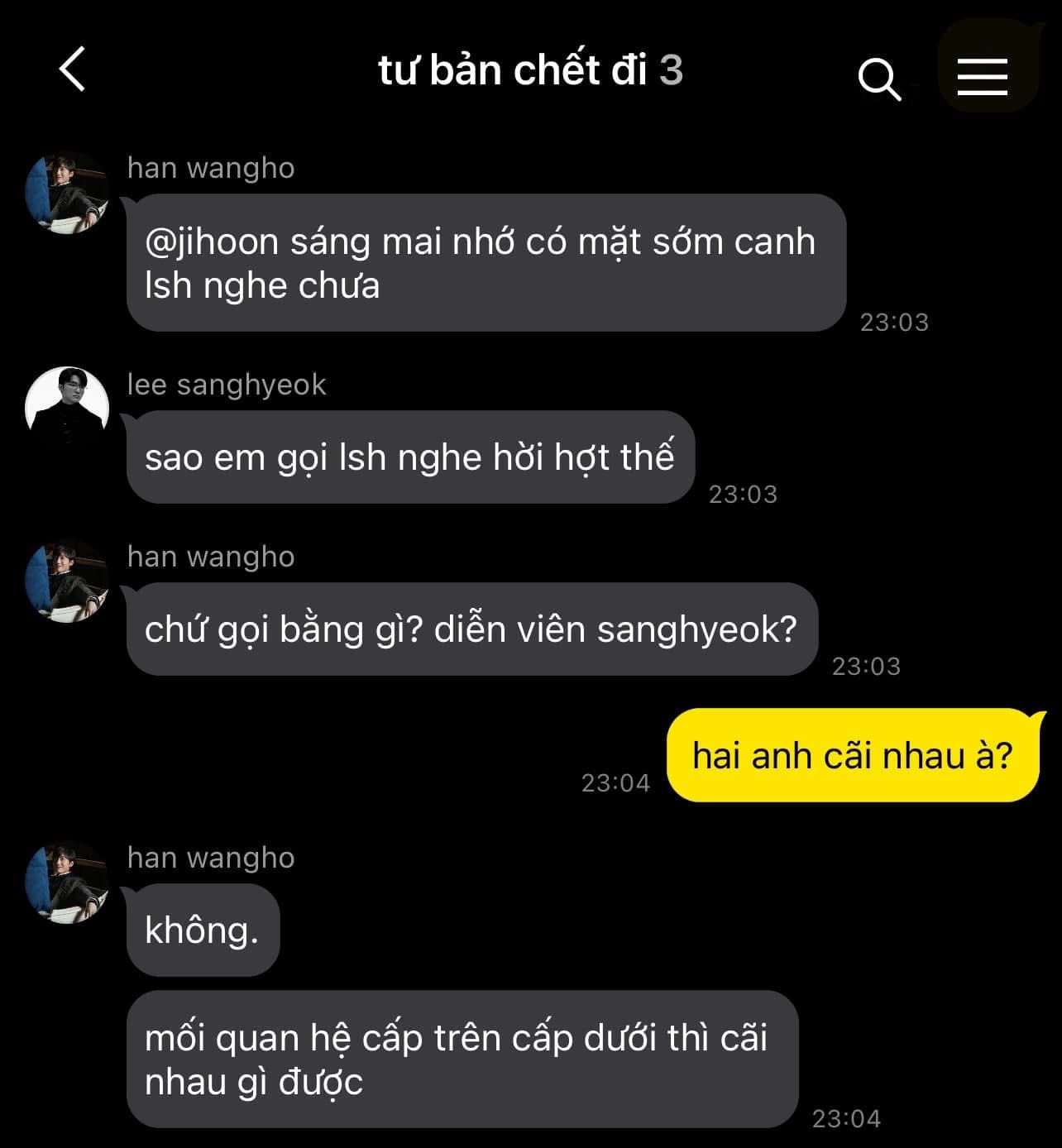Screen dimensions: 1062x1148
Task: Go back from the group chat
Action: 73,69
